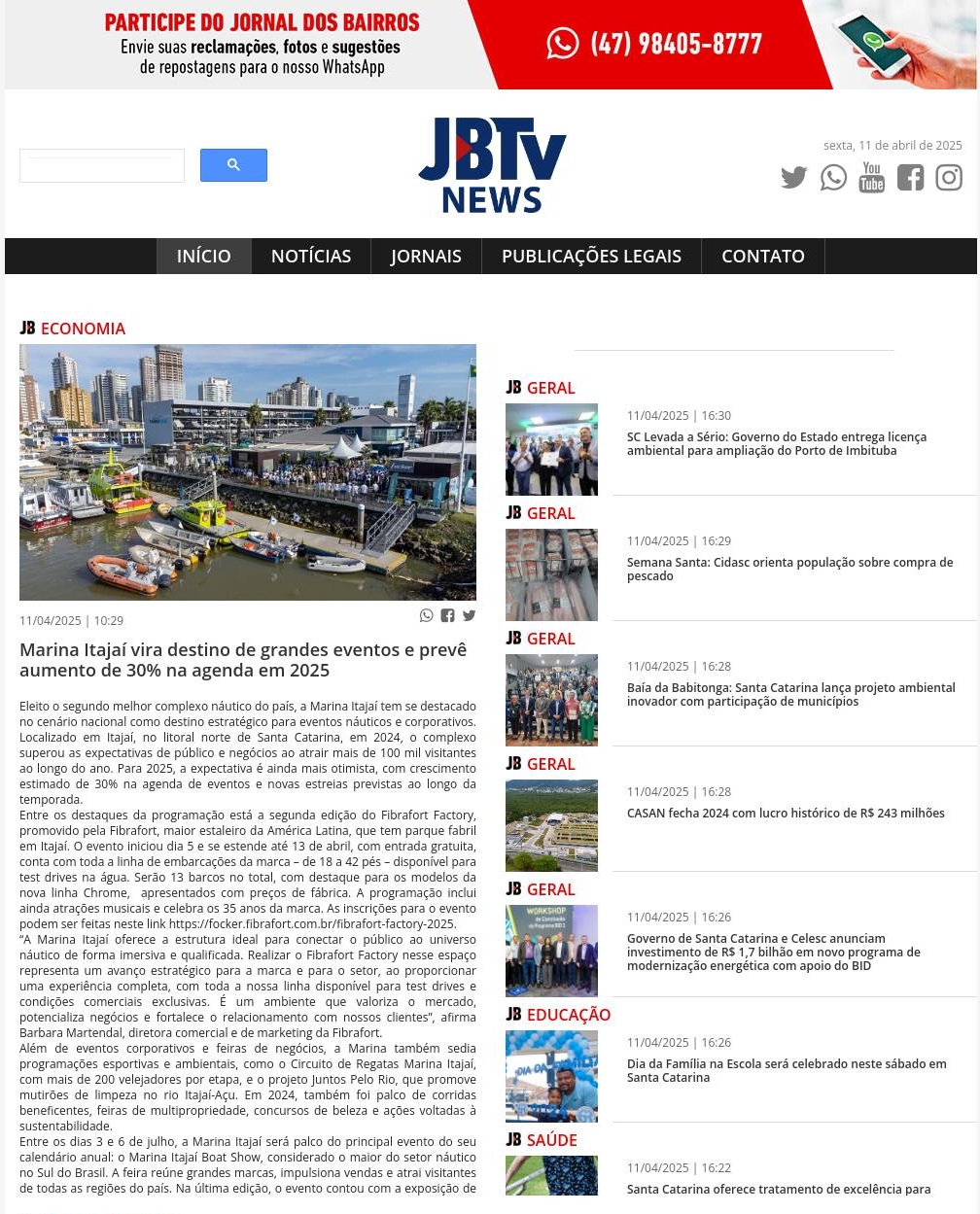Screen dimensions: 980x1214
Task: Open the Instagram icon in header
Action: [949, 178]
